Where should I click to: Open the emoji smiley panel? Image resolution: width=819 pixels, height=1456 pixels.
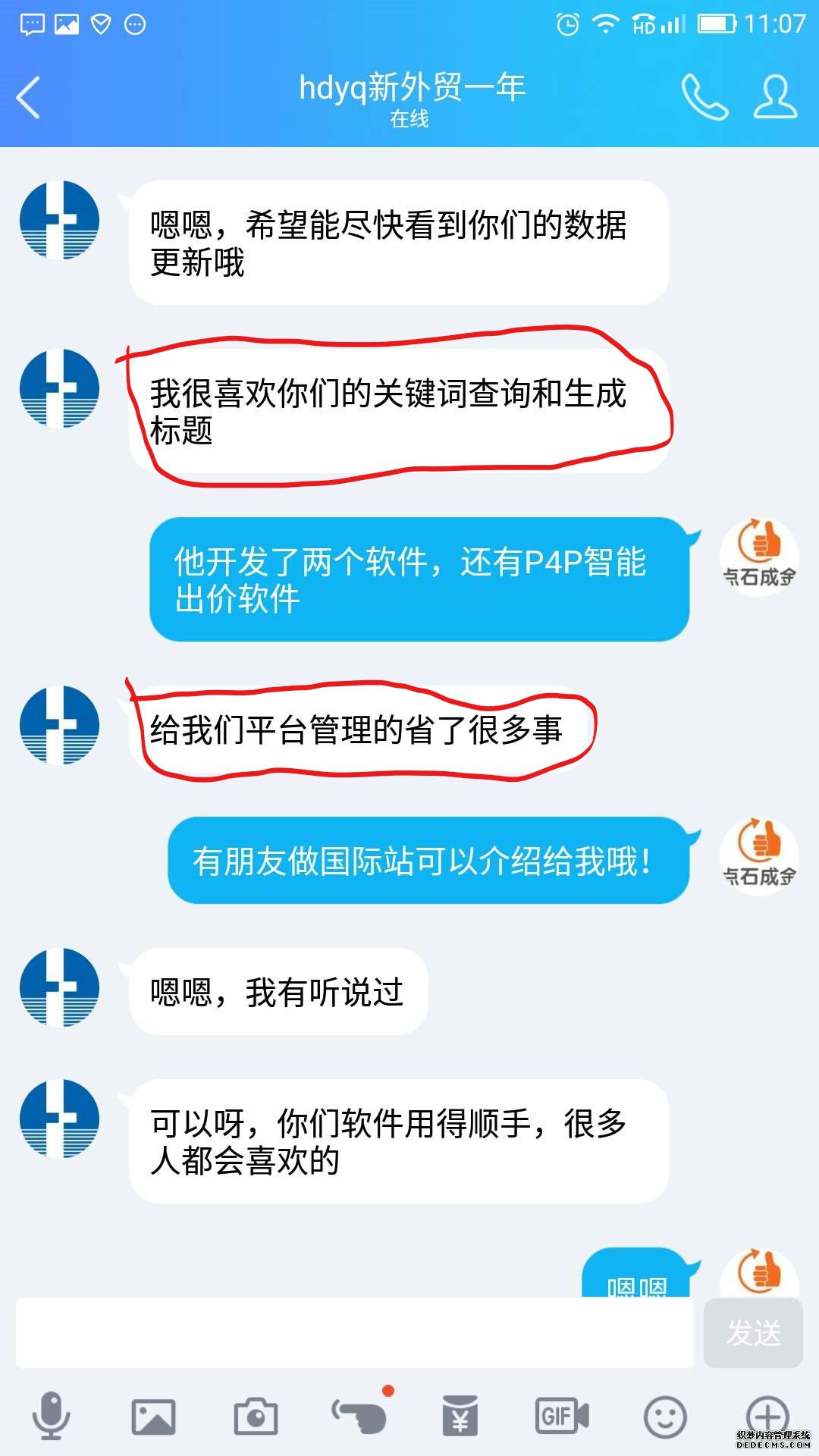pyautogui.click(x=665, y=1417)
